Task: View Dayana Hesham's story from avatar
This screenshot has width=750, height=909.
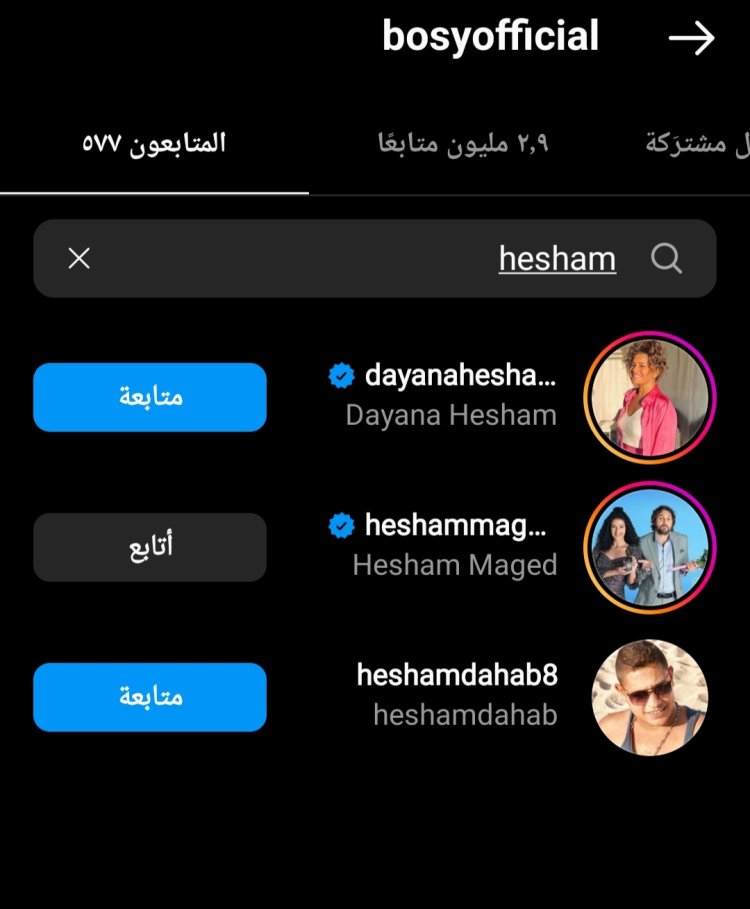Action: coord(650,397)
